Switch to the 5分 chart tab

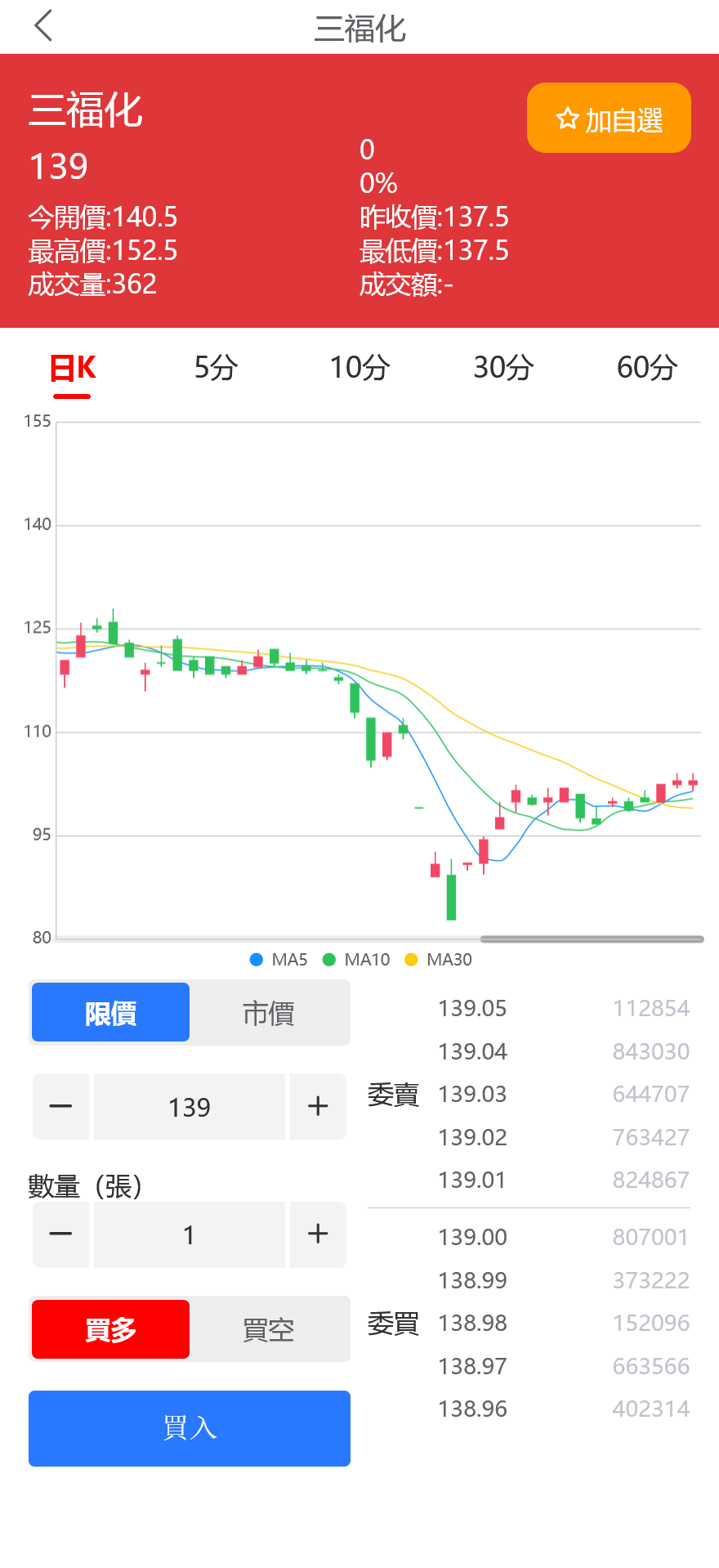click(216, 369)
